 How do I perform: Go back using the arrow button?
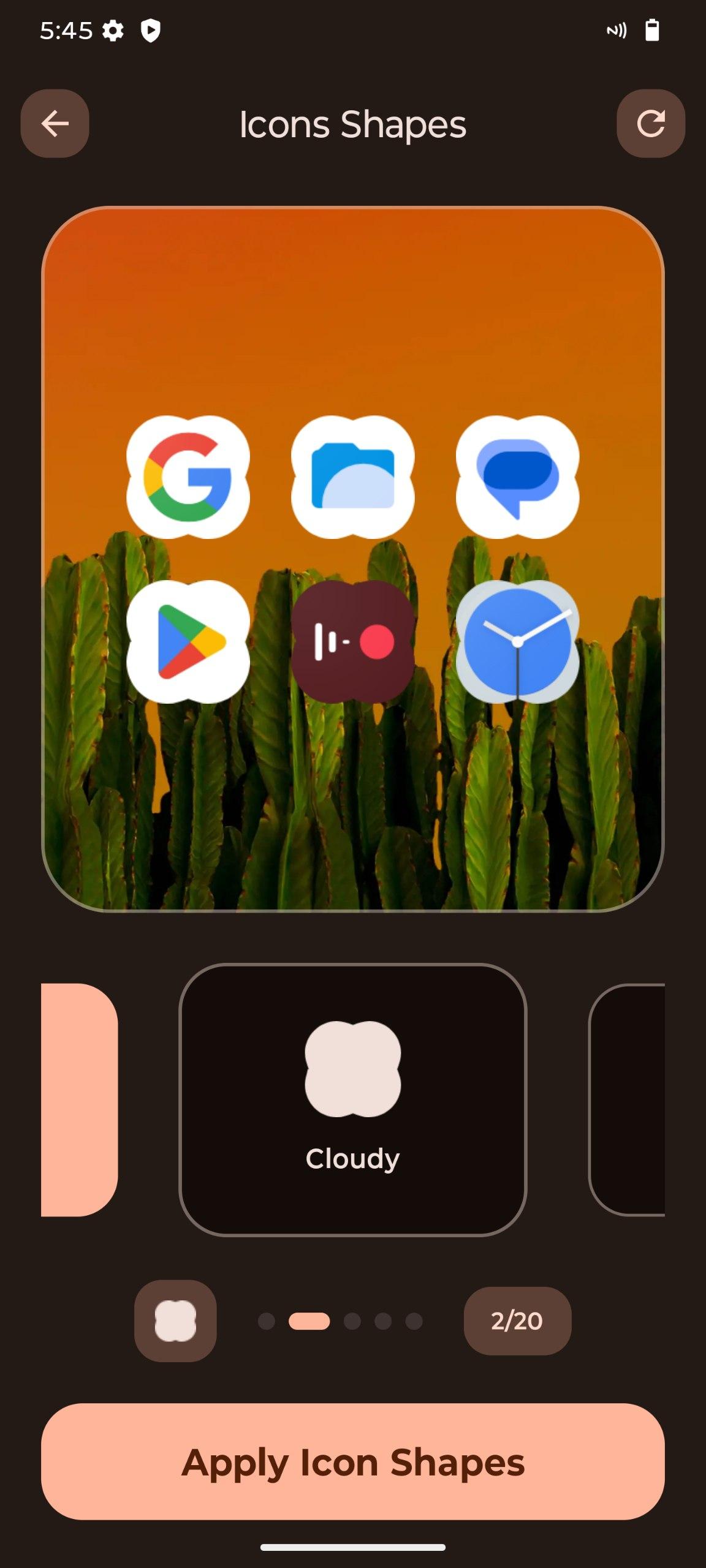click(55, 124)
